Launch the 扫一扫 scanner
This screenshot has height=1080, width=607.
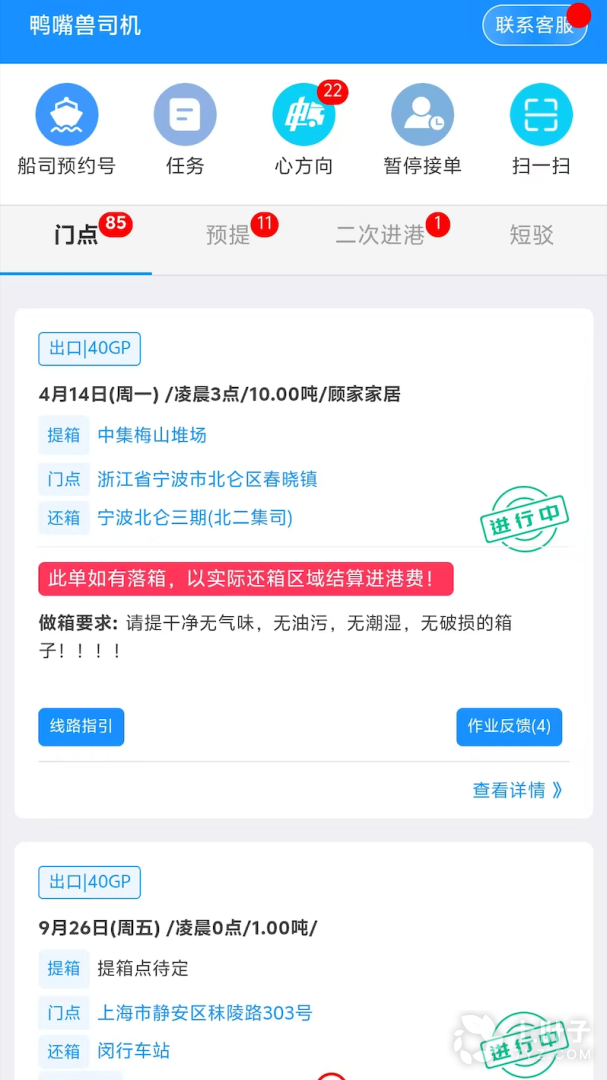[x=541, y=115]
